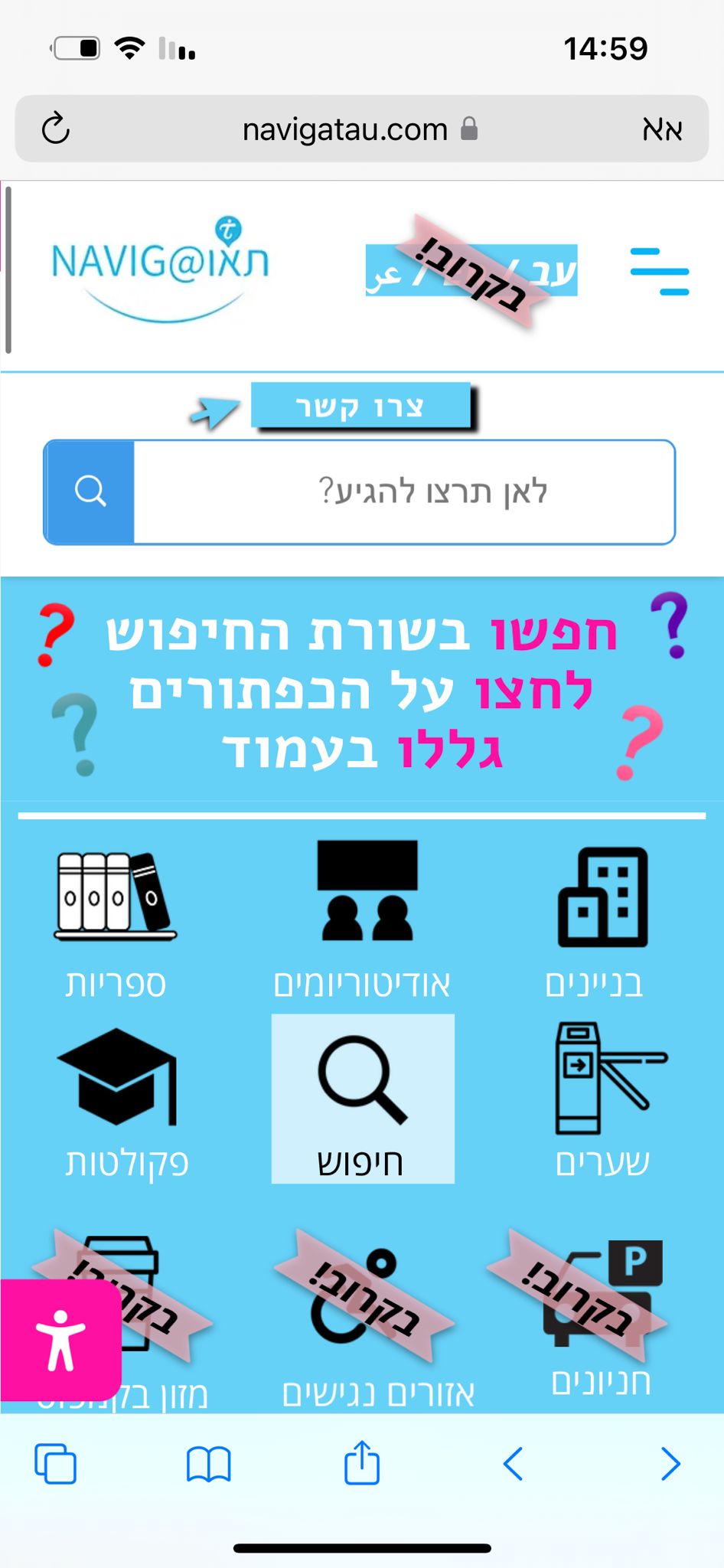The image size is (724, 1568).
Task: Reload the page in the address bar
Action: [56, 129]
